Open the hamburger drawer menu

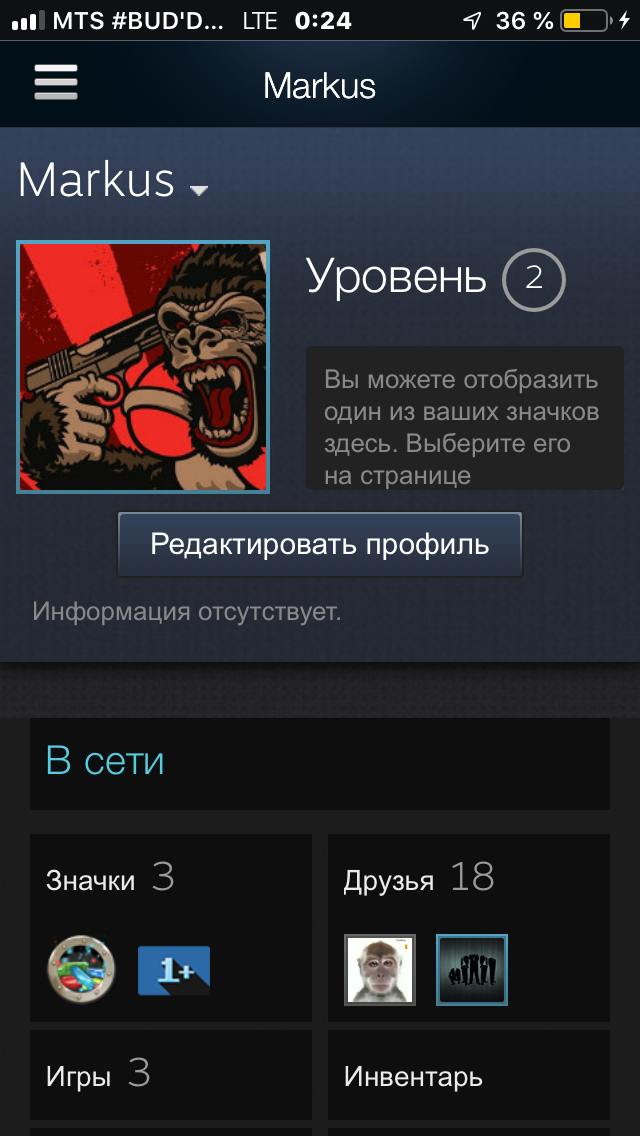(56, 83)
